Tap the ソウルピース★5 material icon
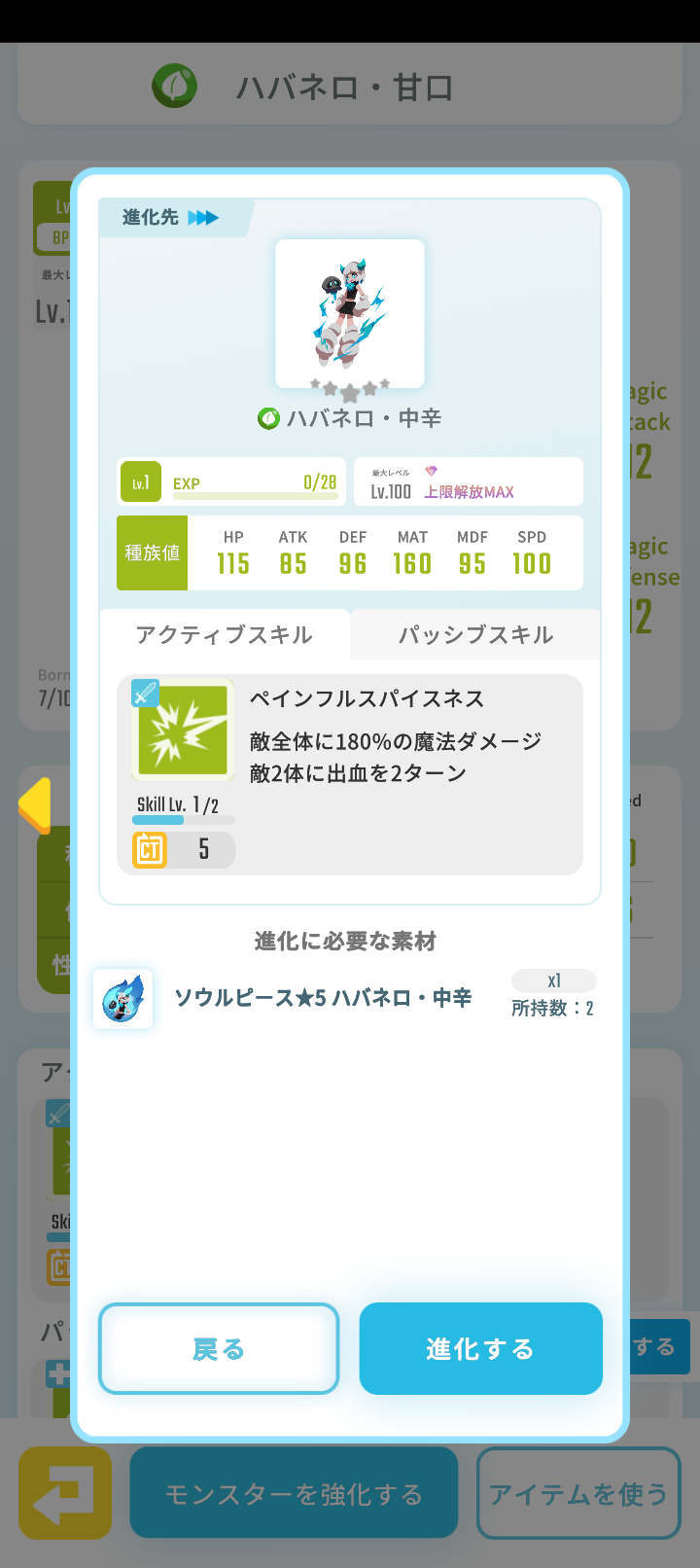Viewport: 700px width, 1568px height. pyautogui.click(x=122, y=999)
